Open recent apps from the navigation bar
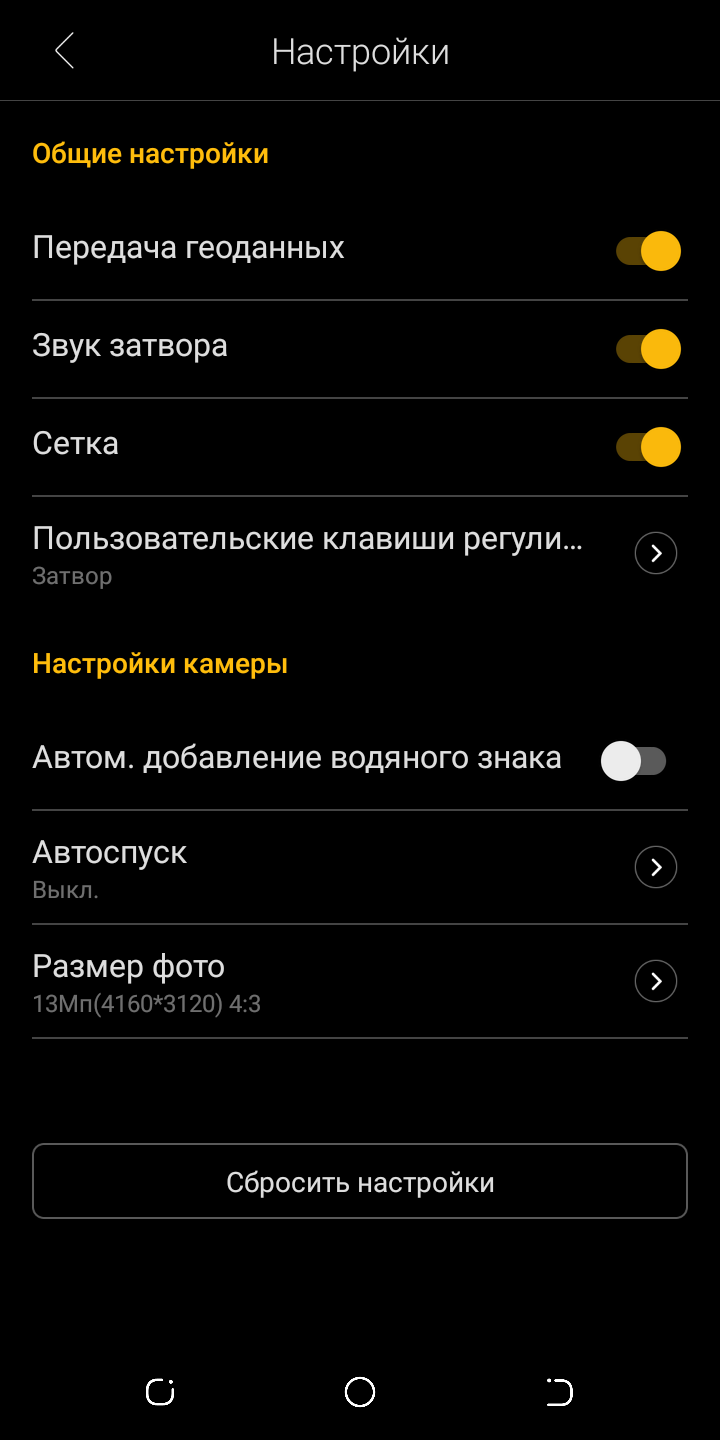Viewport: 720px width, 1440px height. tap(160, 1392)
